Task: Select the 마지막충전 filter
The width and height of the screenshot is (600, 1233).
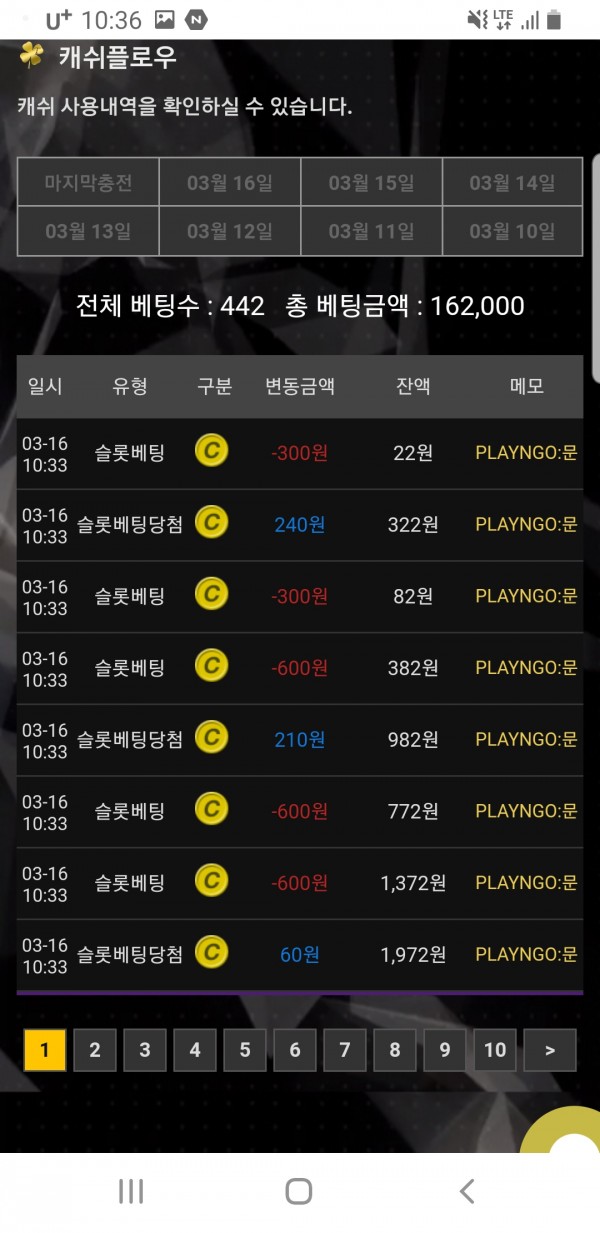Action: point(88,183)
